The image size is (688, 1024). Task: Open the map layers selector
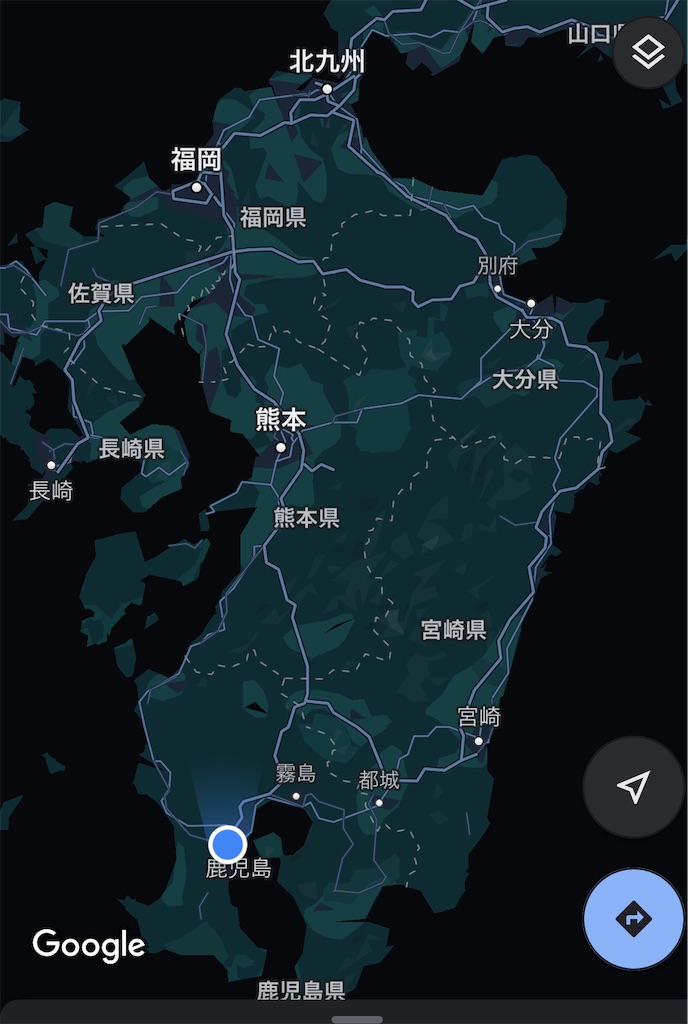pos(648,53)
